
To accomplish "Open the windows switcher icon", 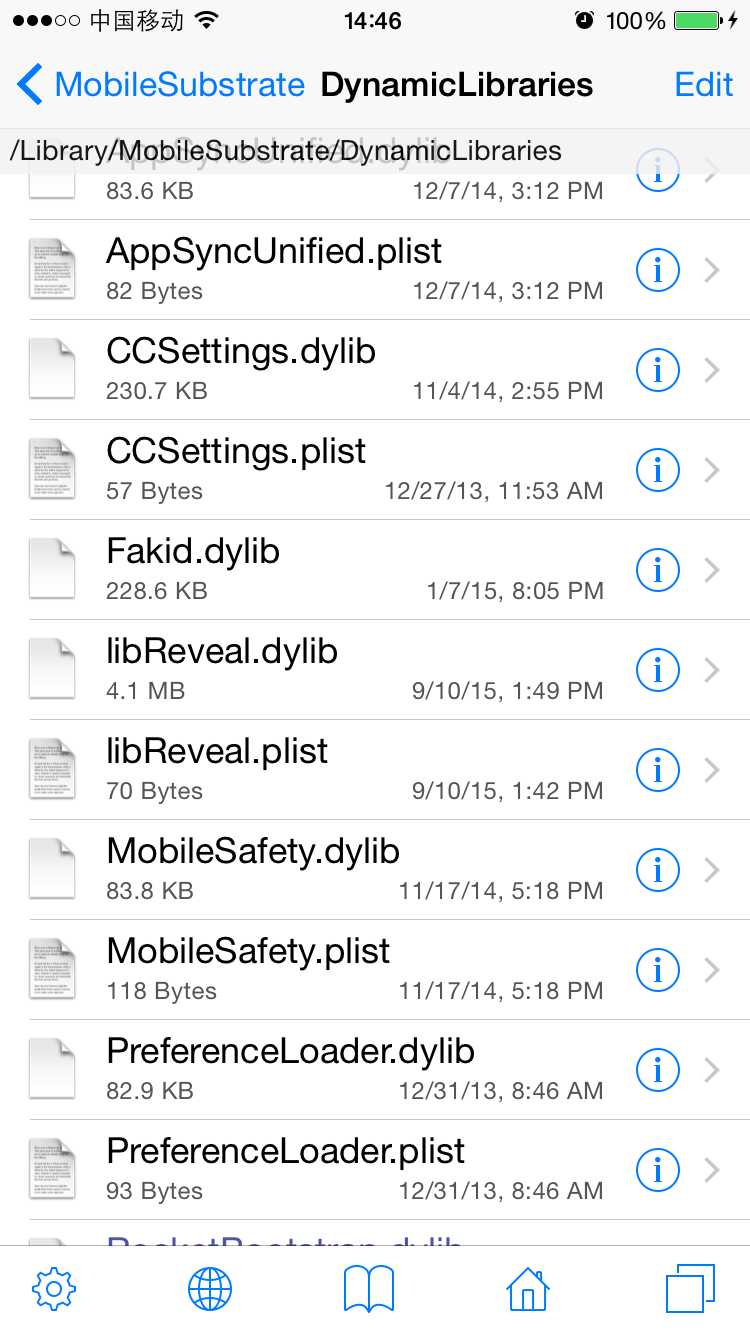I will click(x=690, y=1290).
